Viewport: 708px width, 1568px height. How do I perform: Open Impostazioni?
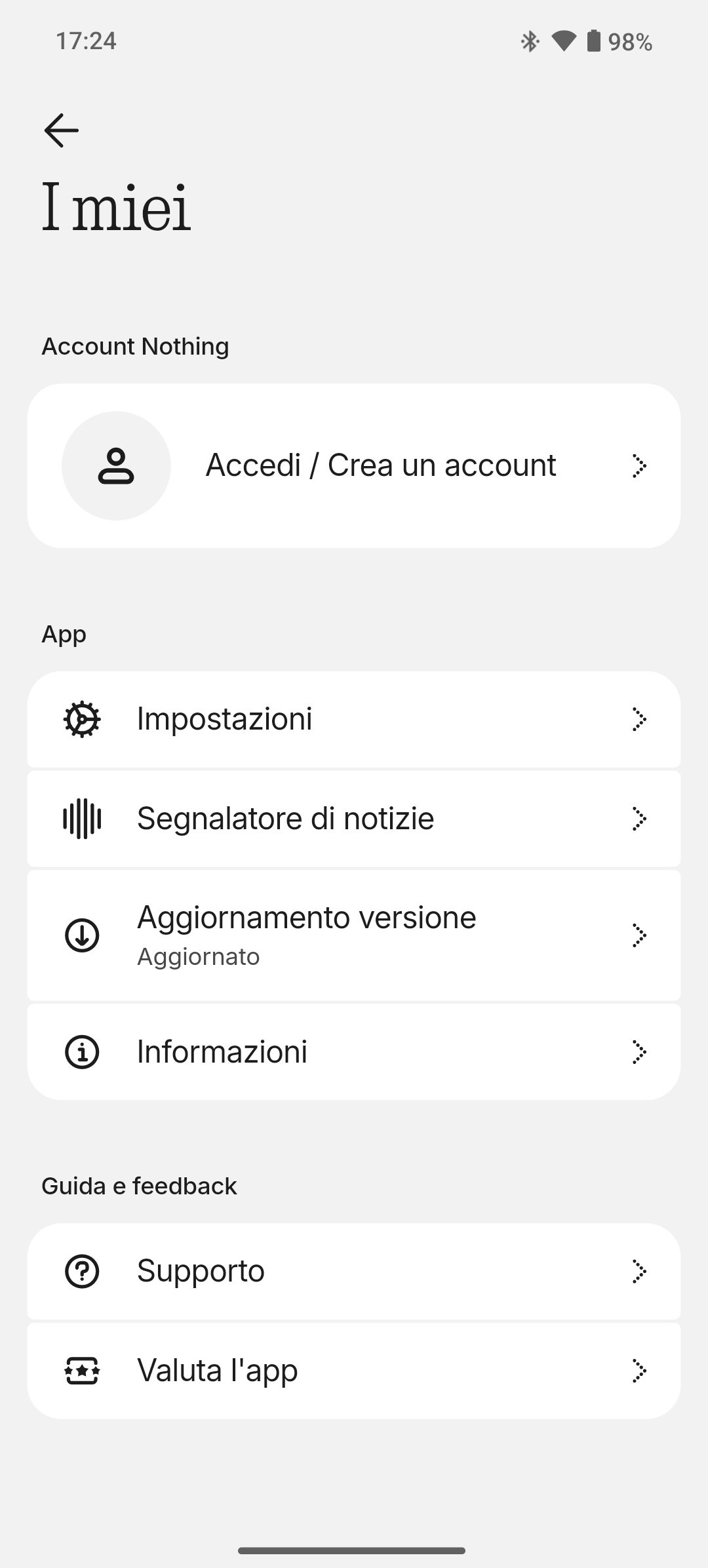354,719
